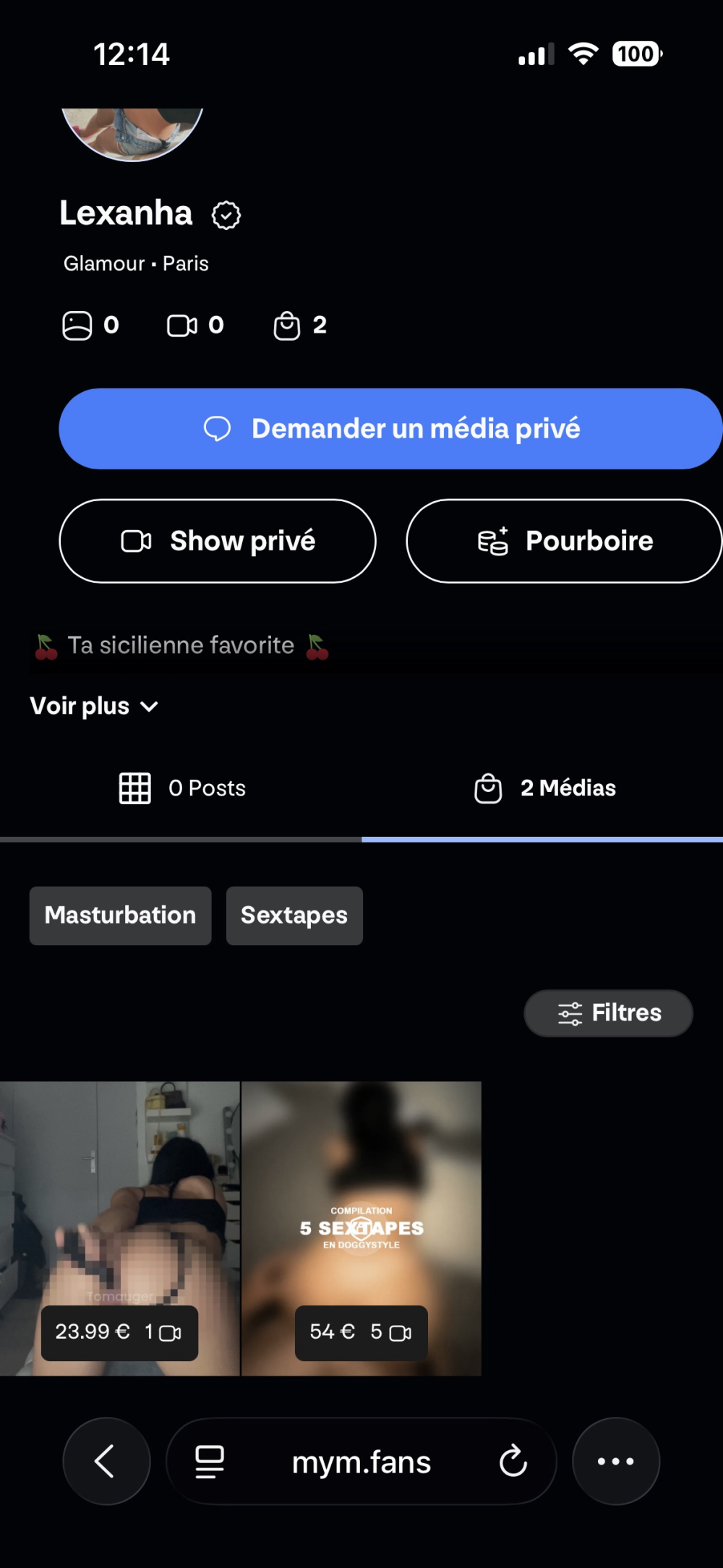Open the page options icon beside mym.fans
Viewport: 723px width, 1568px height.
[210, 1461]
